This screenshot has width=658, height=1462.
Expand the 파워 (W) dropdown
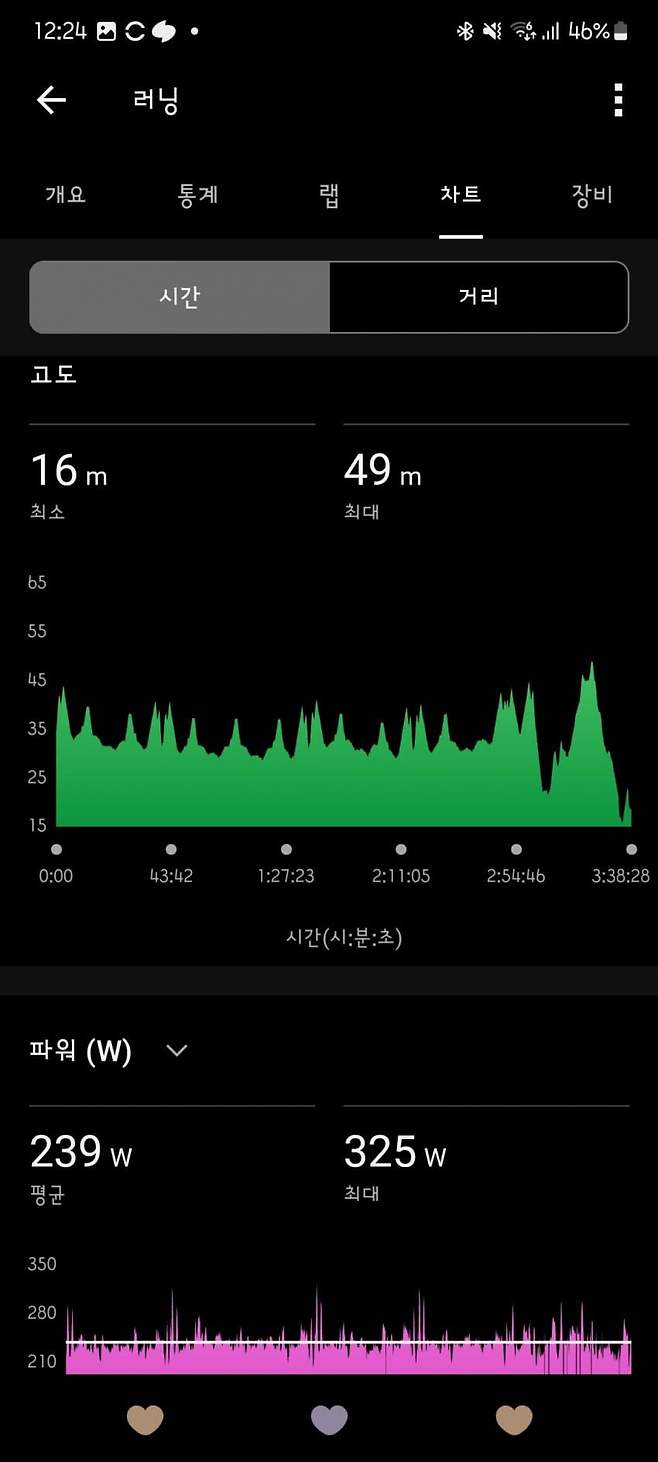[177, 1051]
